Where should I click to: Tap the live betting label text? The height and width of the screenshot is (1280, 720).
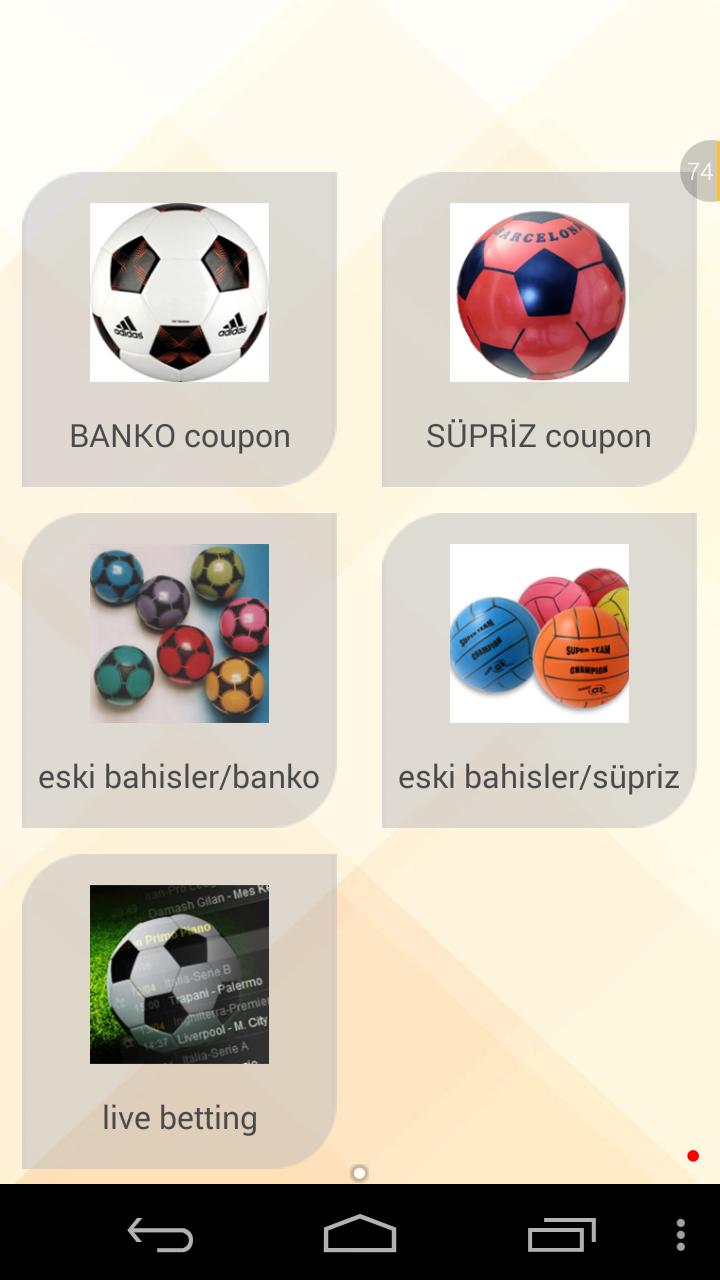coord(179,1118)
